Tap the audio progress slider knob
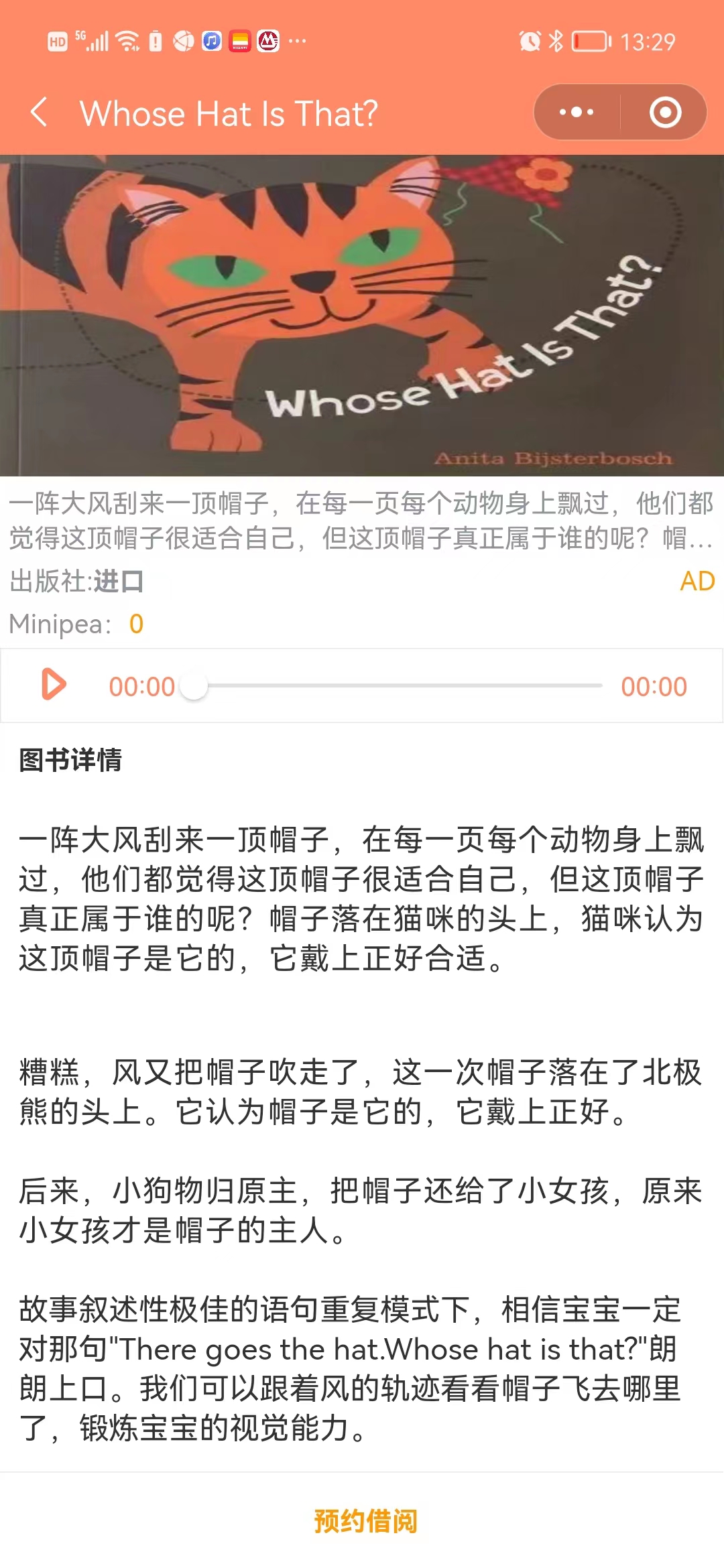 coord(194,686)
